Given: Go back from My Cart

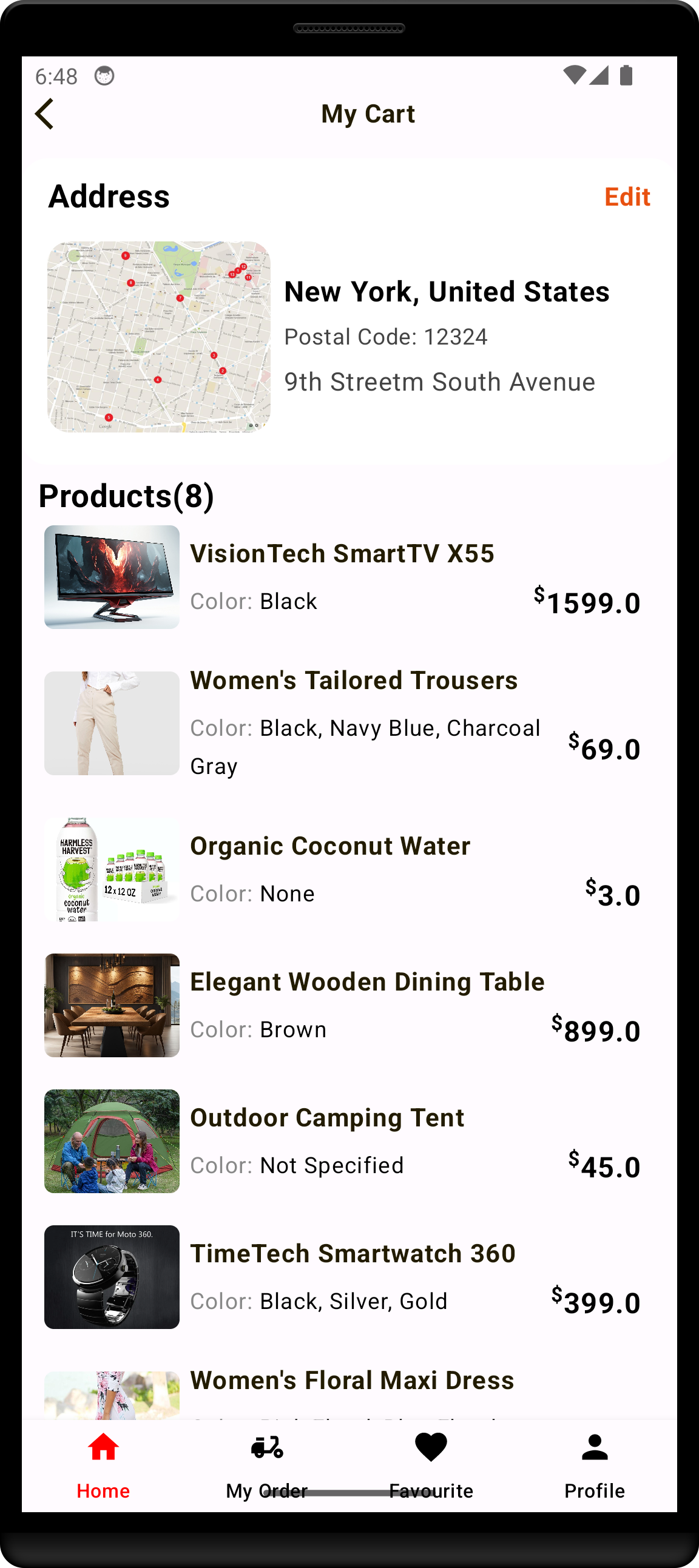Looking at the screenshot, I should tap(44, 114).
